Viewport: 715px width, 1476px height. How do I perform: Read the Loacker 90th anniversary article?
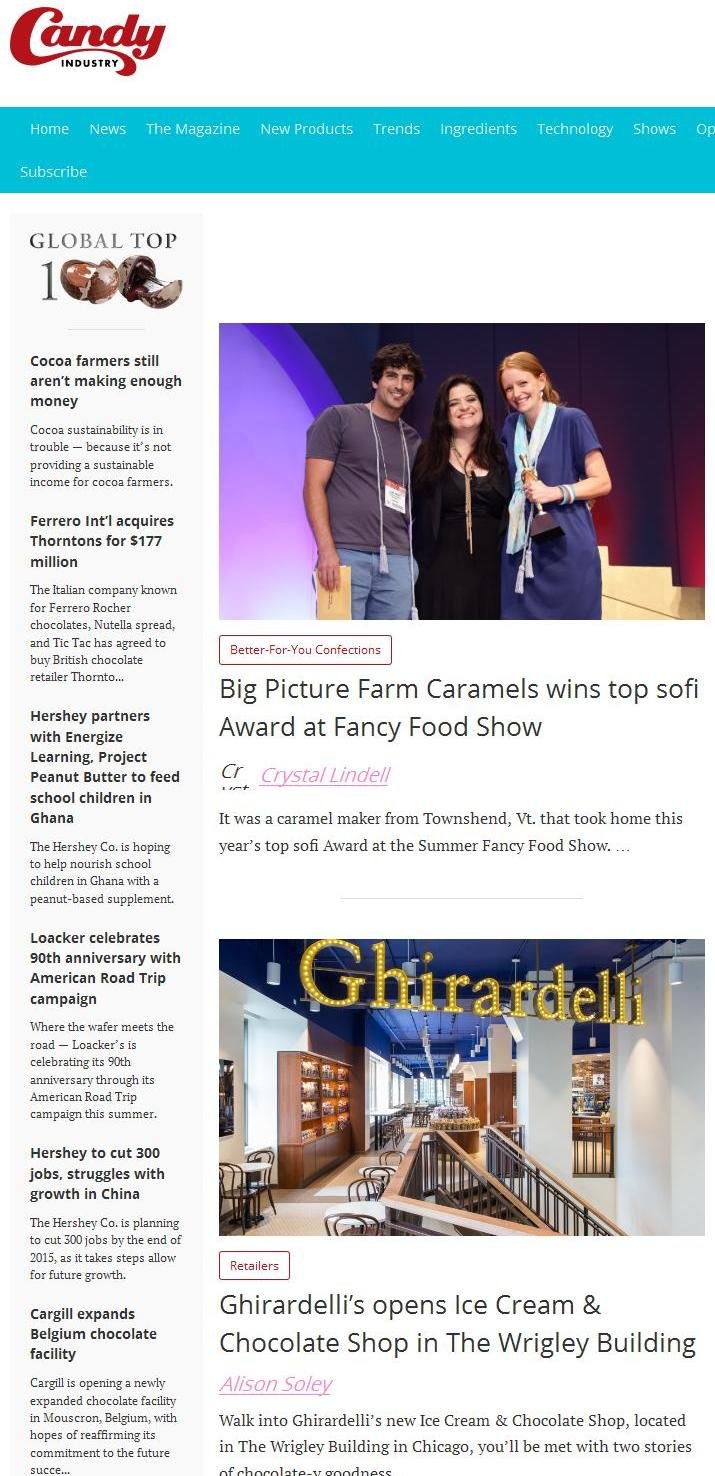click(105, 968)
